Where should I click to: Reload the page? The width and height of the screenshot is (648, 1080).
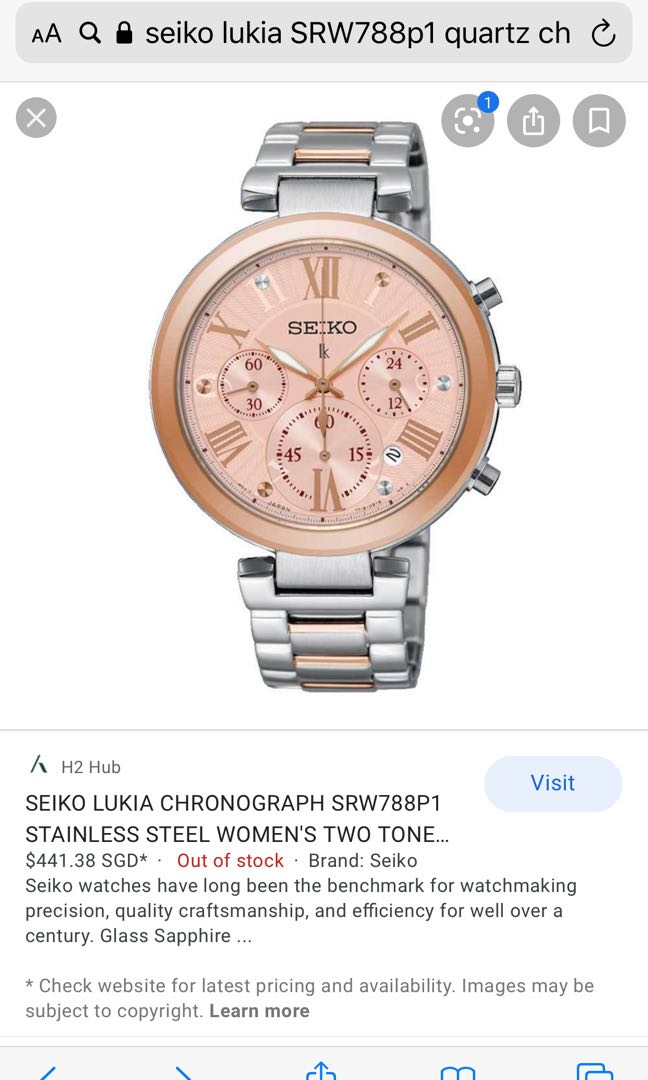click(603, 34)
